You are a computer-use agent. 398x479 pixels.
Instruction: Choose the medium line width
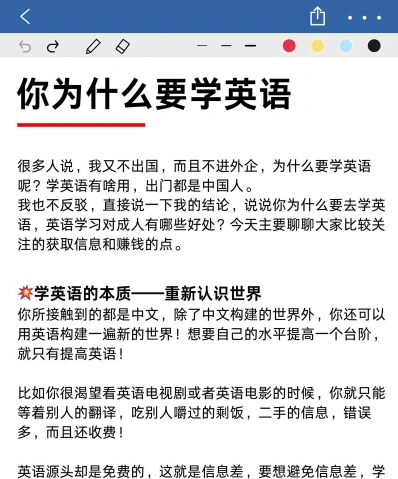[x=226, y=46]
